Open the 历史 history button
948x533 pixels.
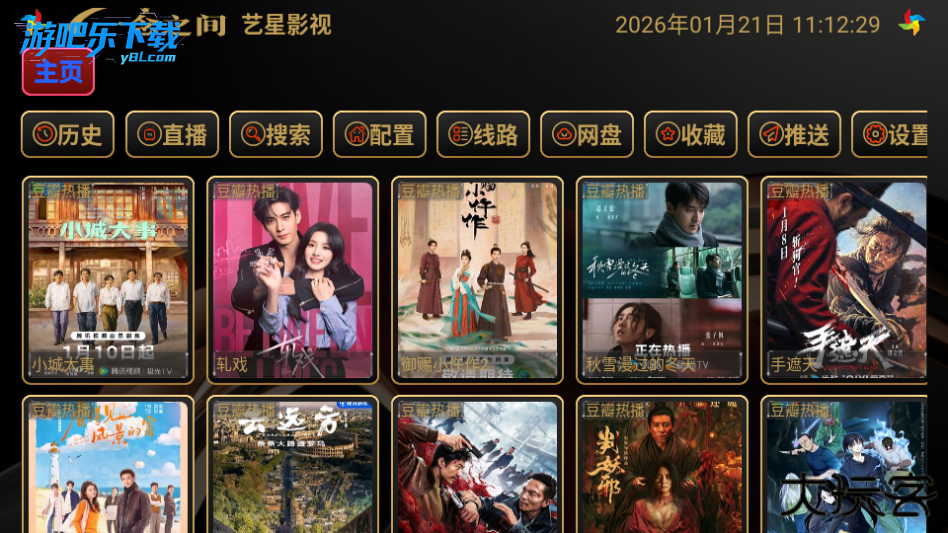pyautogui.click(x=68, y=134)
